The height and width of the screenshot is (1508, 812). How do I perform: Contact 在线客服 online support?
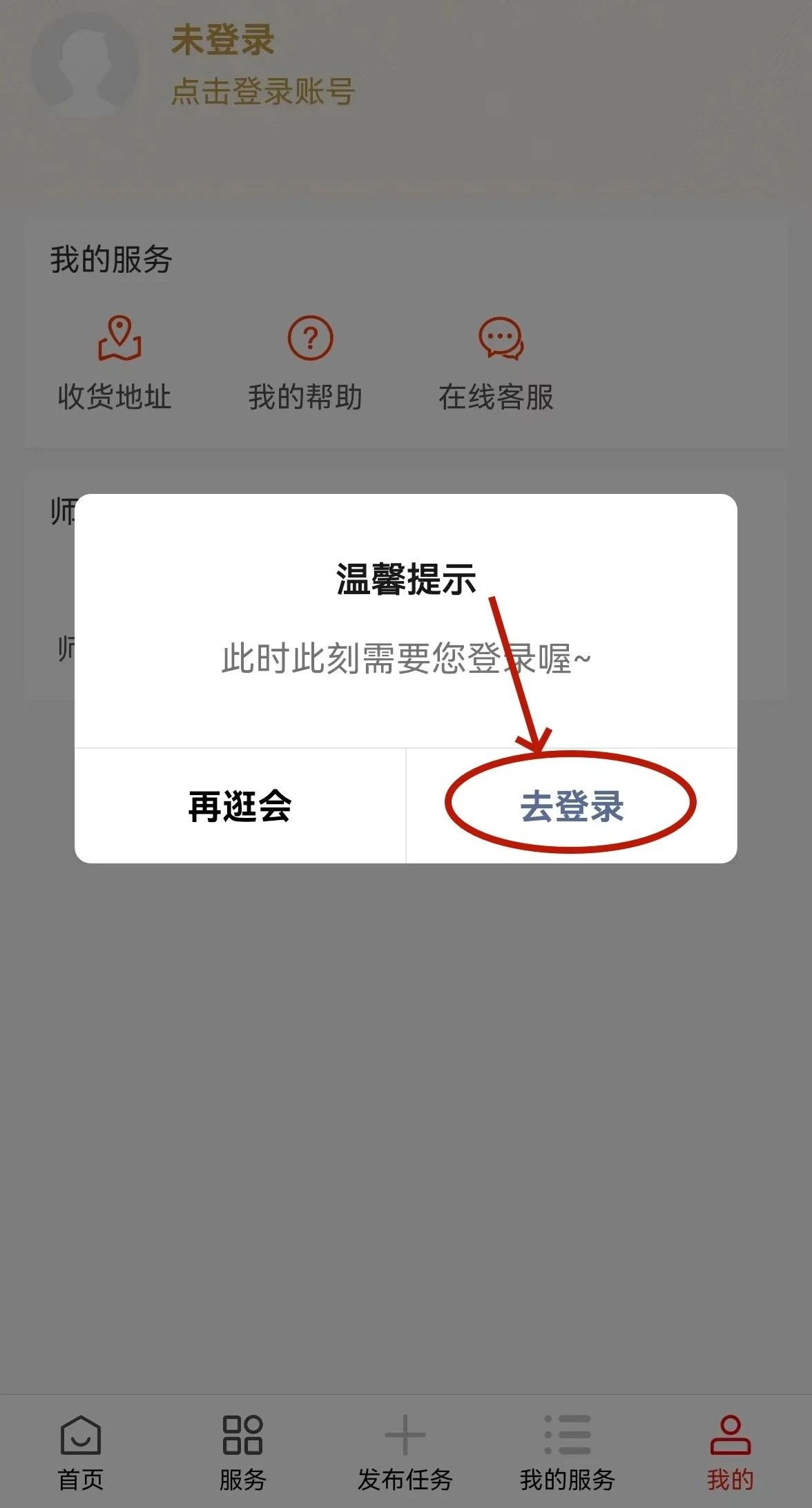(496, 363)
